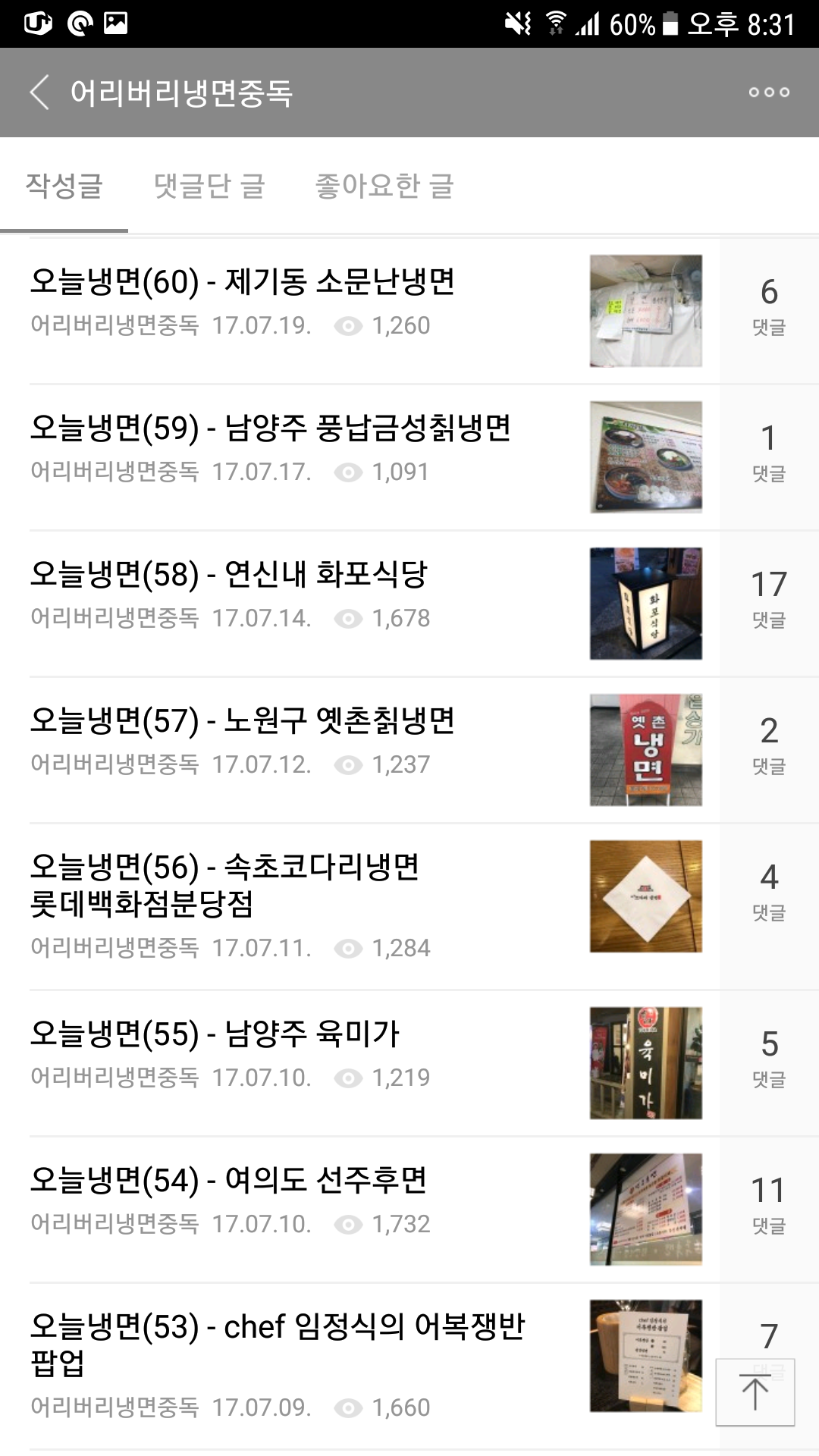View the 6 comments on 소문난냉면 post
819x1456 pixels.
pos(769,311)
